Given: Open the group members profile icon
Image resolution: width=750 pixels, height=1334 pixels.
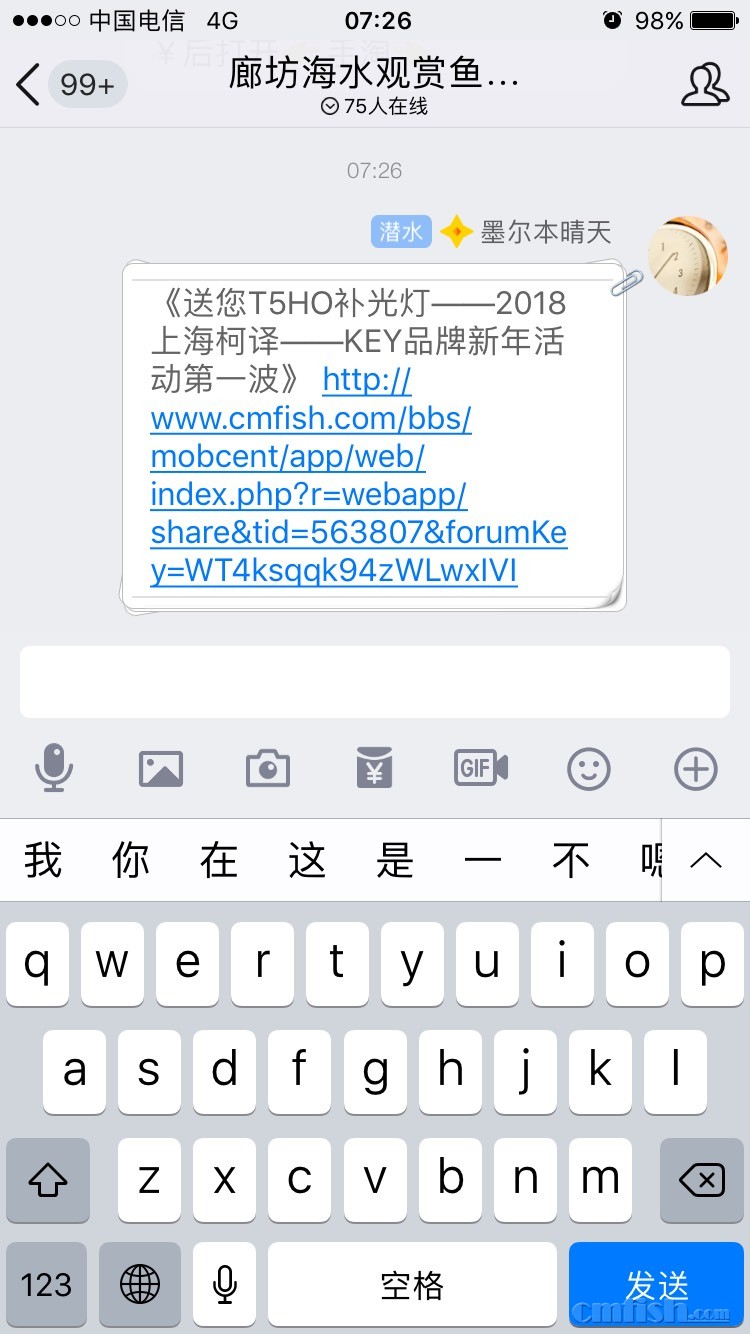Looking at the screenshot, I should (705, 85).
